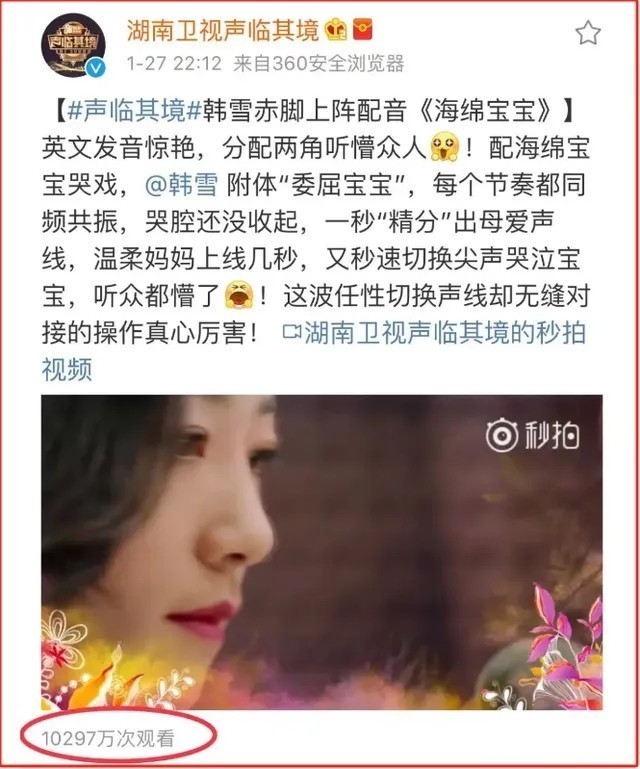Open the #声临其境# hashtag topic
This screenshot has width=640, height=769.
[134, 110]
